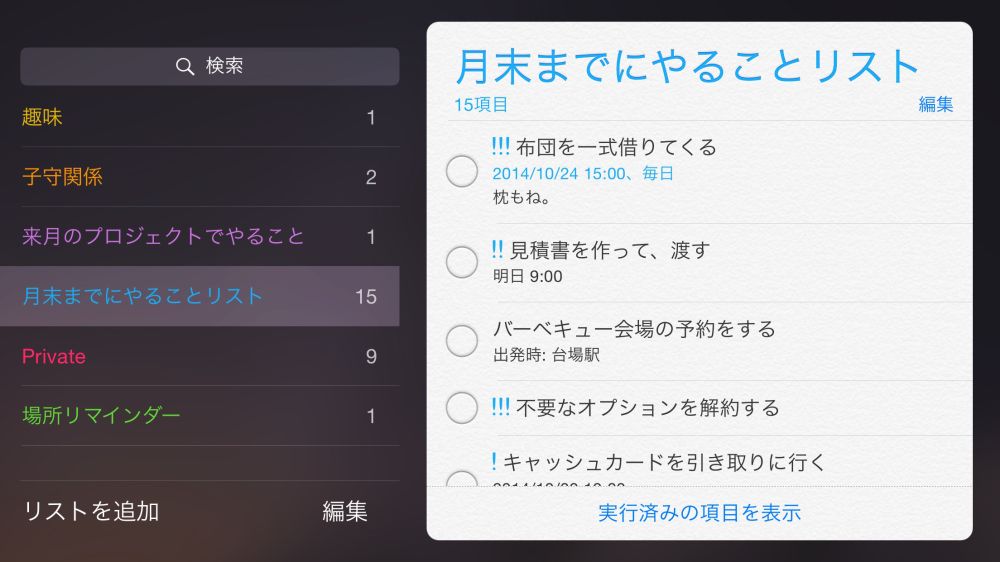Screen dimensions: 1000x562
Task: Open the 子守関係 list
Action: [x=200, y=177]
